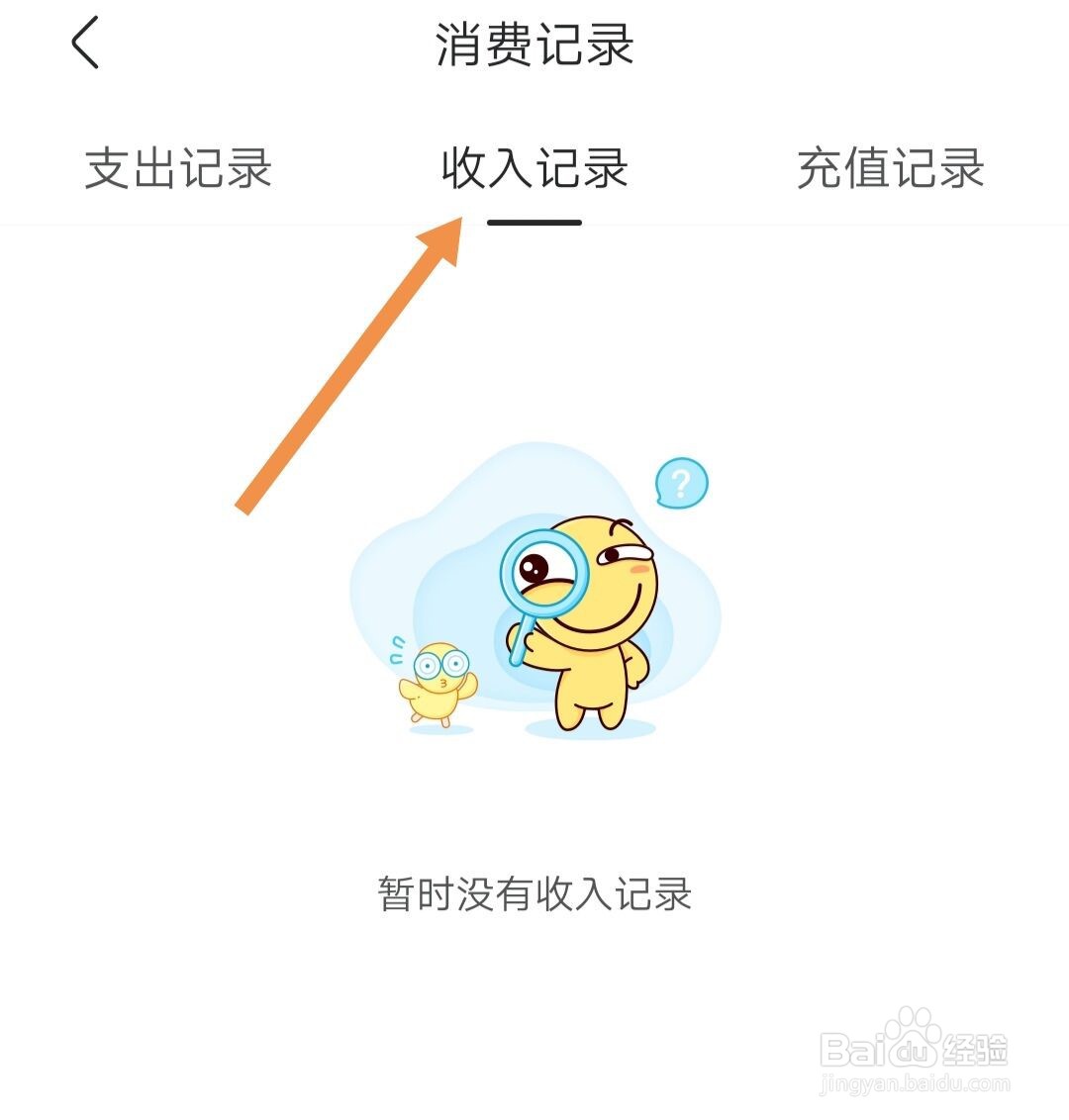Select the 收入记录 tab
1069x1120 pixels.
pyautogui.click(x=534, y=170)
